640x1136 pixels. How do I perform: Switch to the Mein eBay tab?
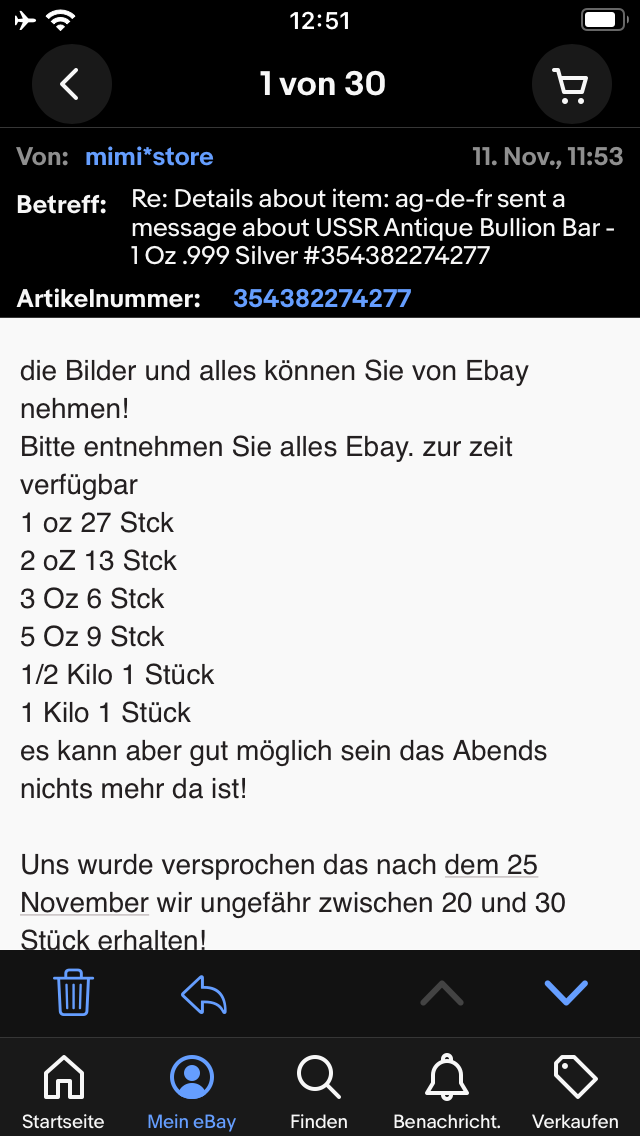192,1092
